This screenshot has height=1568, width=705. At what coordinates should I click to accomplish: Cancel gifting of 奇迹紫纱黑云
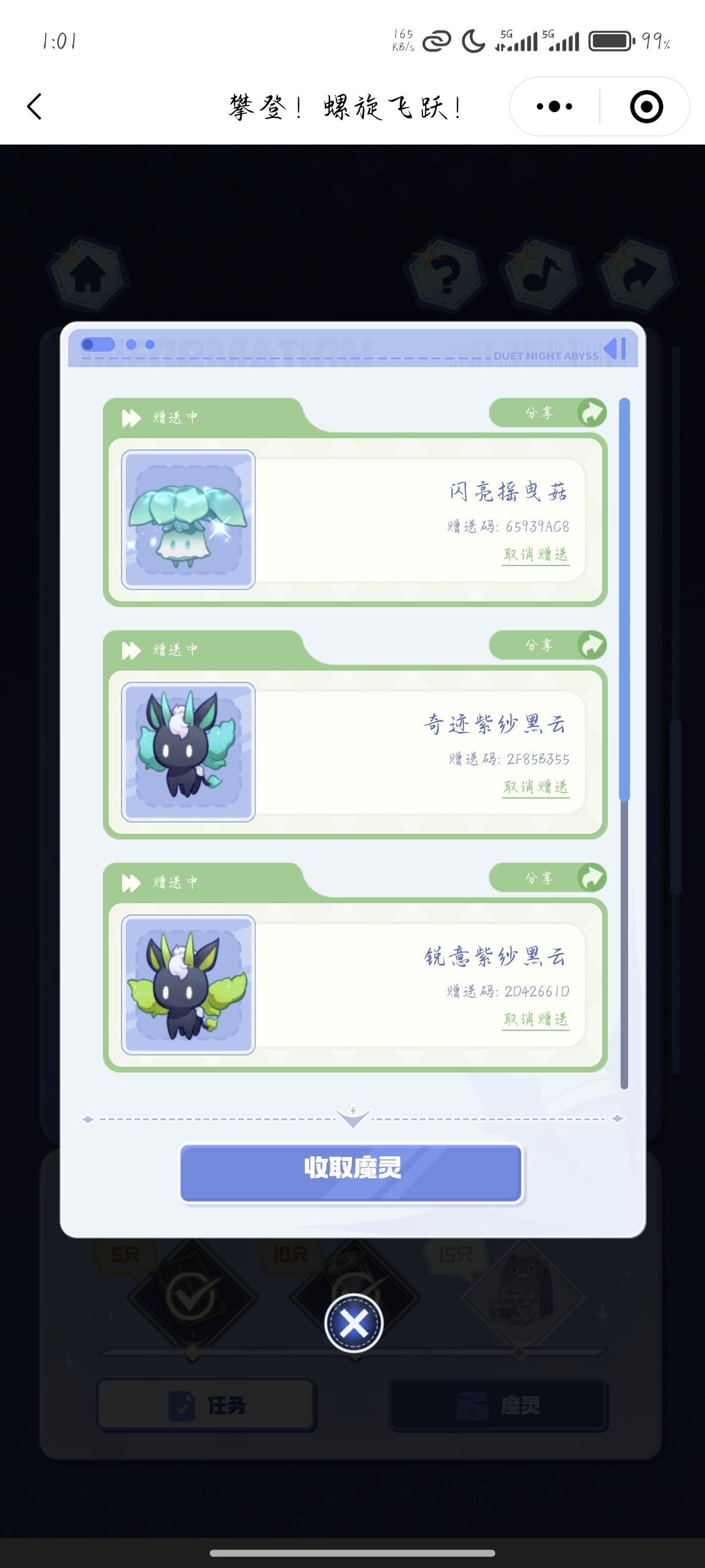[x=535, y=787]
